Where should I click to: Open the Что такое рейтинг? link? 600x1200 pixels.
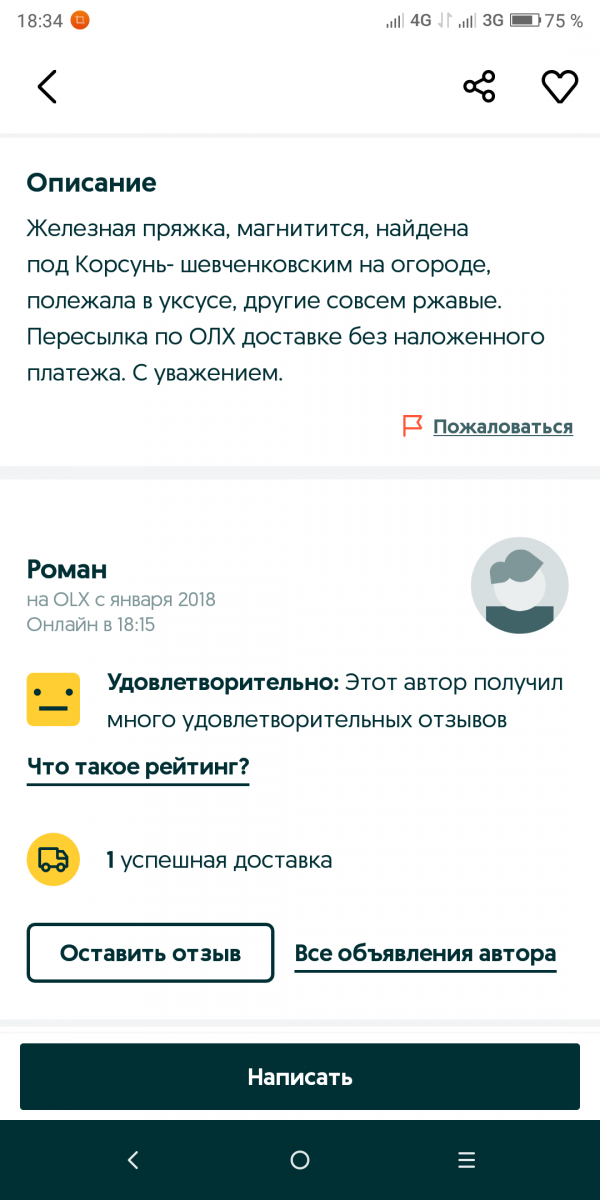coord(138,768)
